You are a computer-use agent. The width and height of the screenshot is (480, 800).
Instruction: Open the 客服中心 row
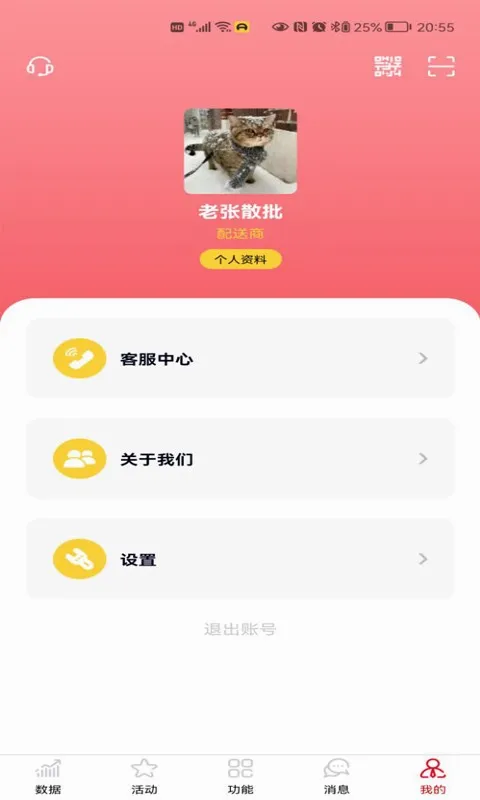[x=240, y=358]
